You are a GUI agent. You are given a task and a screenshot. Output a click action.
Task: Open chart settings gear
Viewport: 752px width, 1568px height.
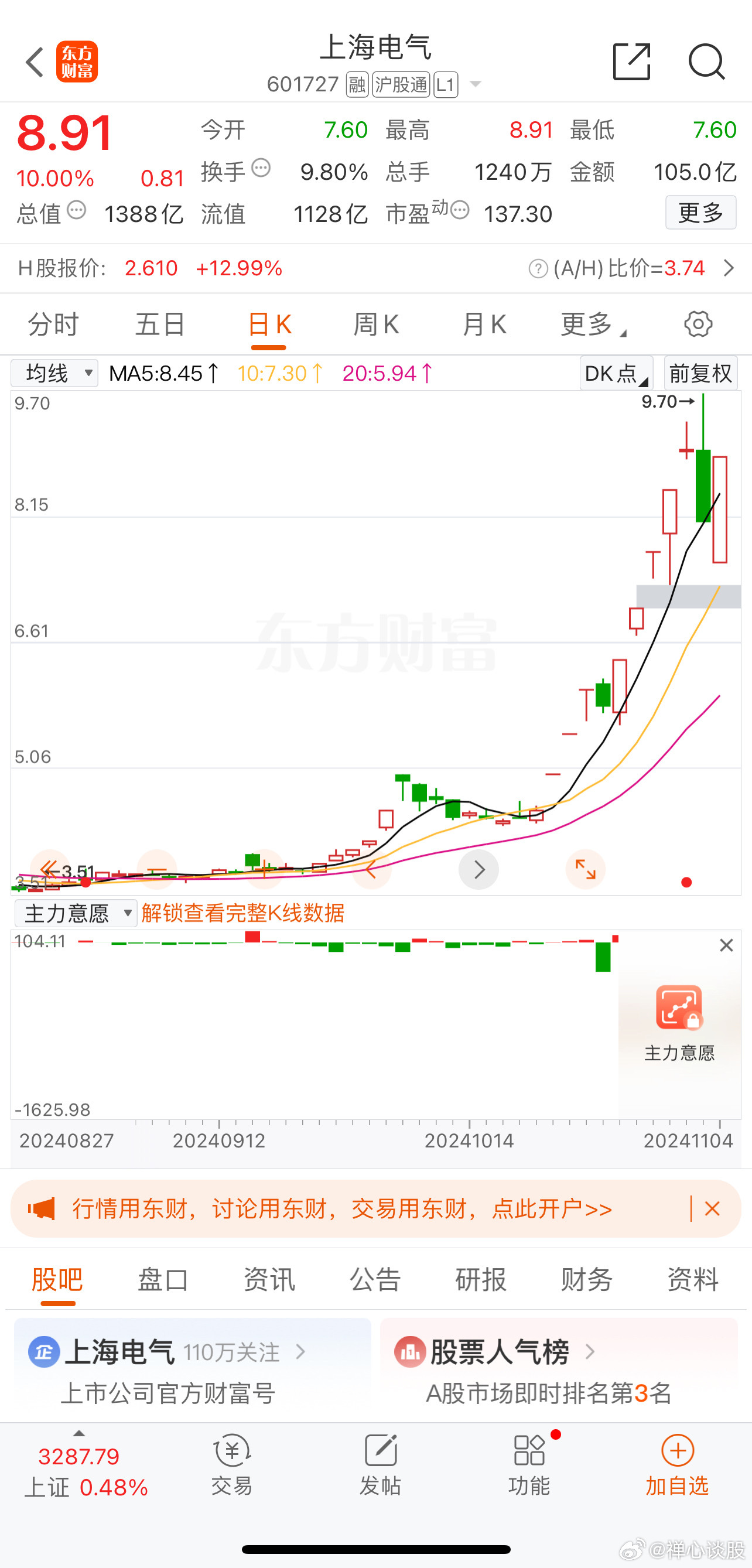(x=698, y=324)
